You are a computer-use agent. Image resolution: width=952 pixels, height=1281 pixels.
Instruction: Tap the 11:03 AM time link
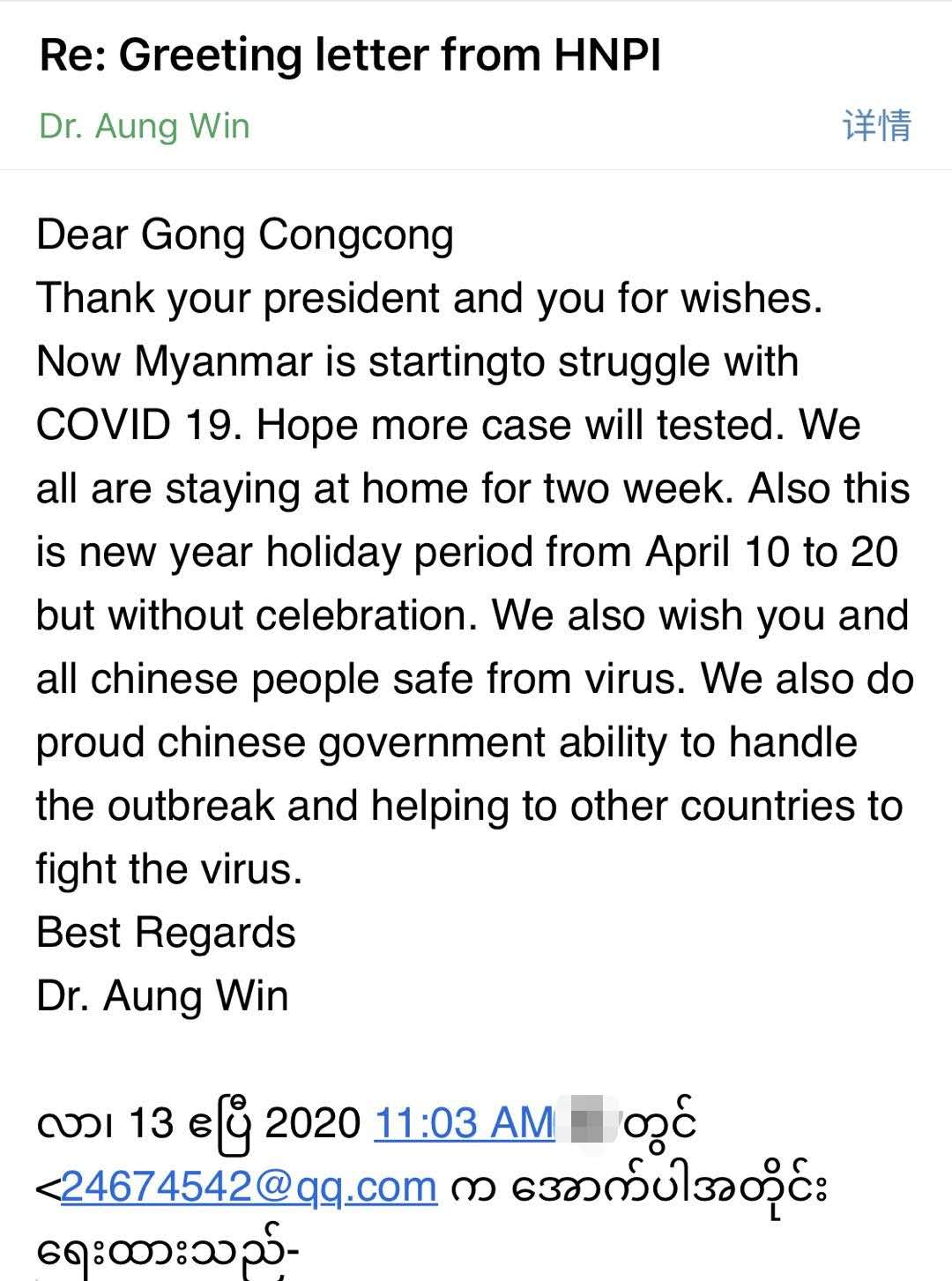pyautogui.click(x=465, y=1123)
